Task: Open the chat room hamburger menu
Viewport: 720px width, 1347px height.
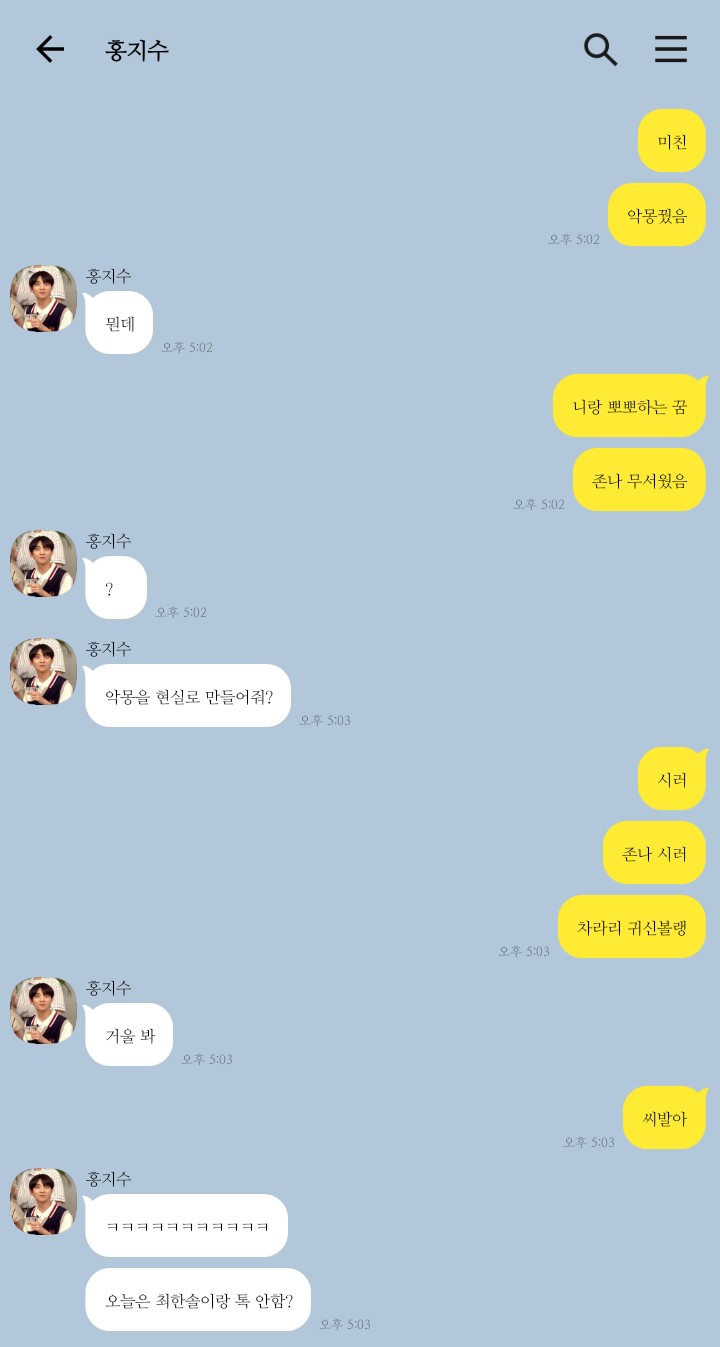Action: tap(671, 49)
